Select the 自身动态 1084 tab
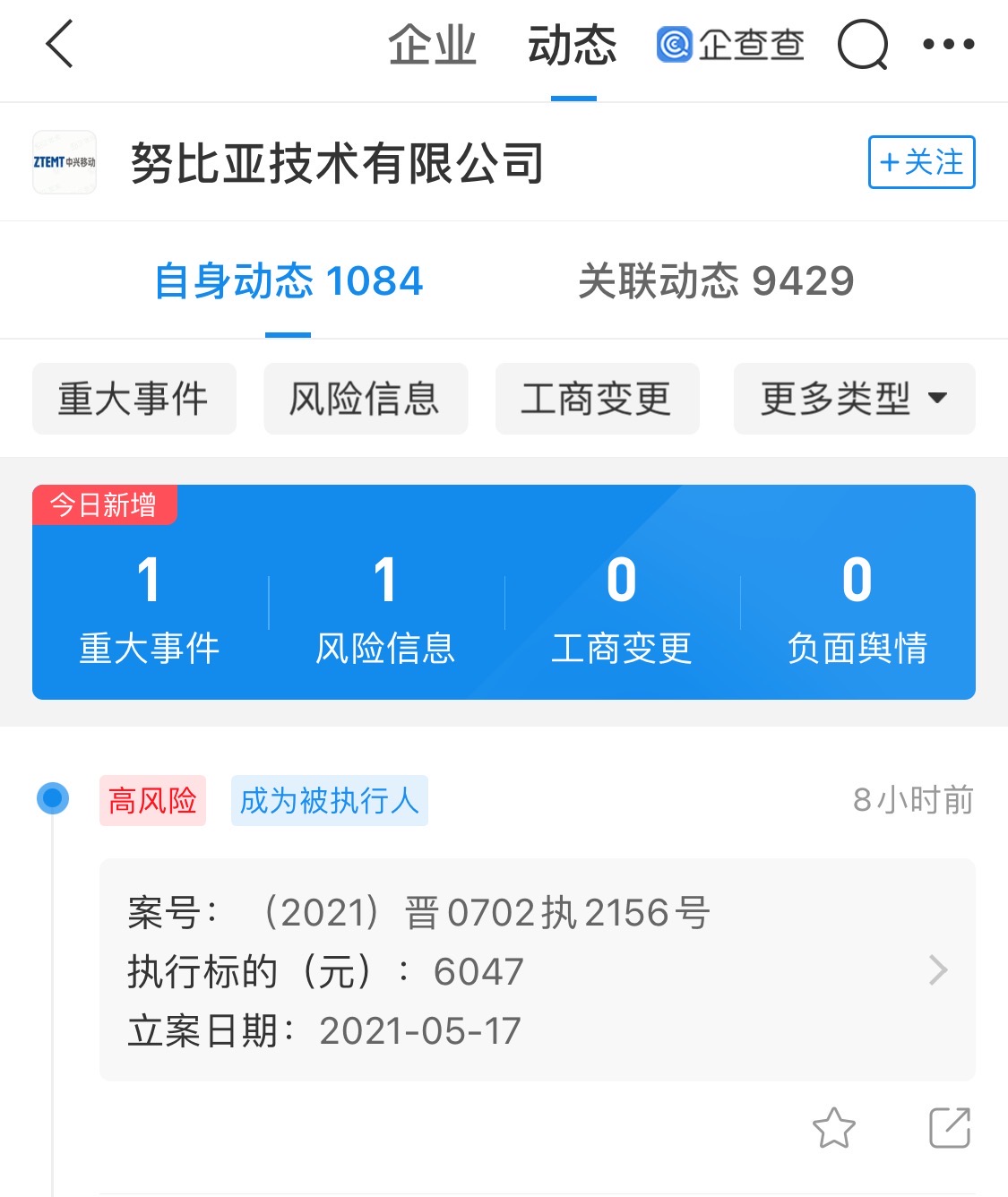 288,281
